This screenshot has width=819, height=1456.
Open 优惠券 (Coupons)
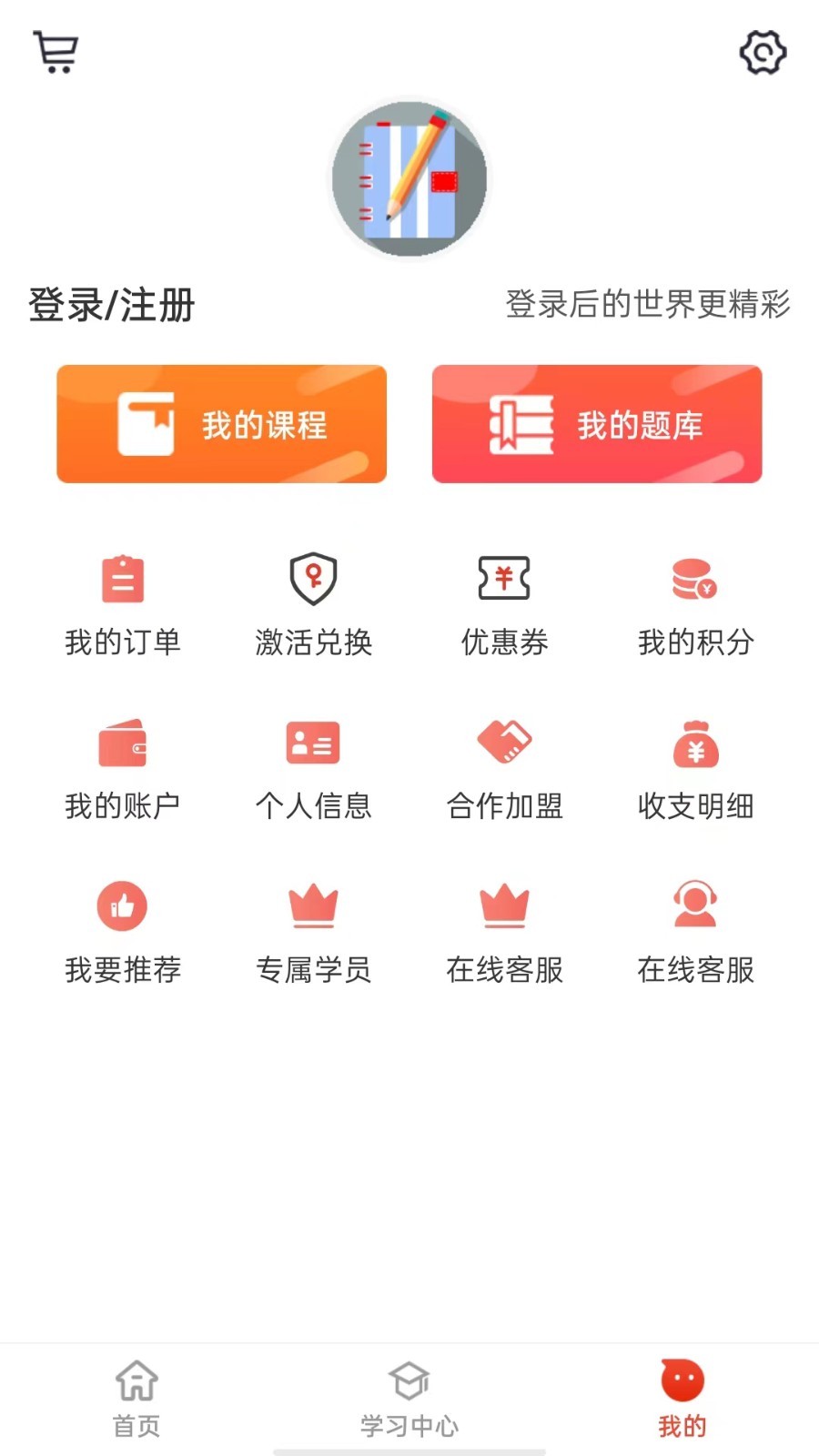click(506, 601)
